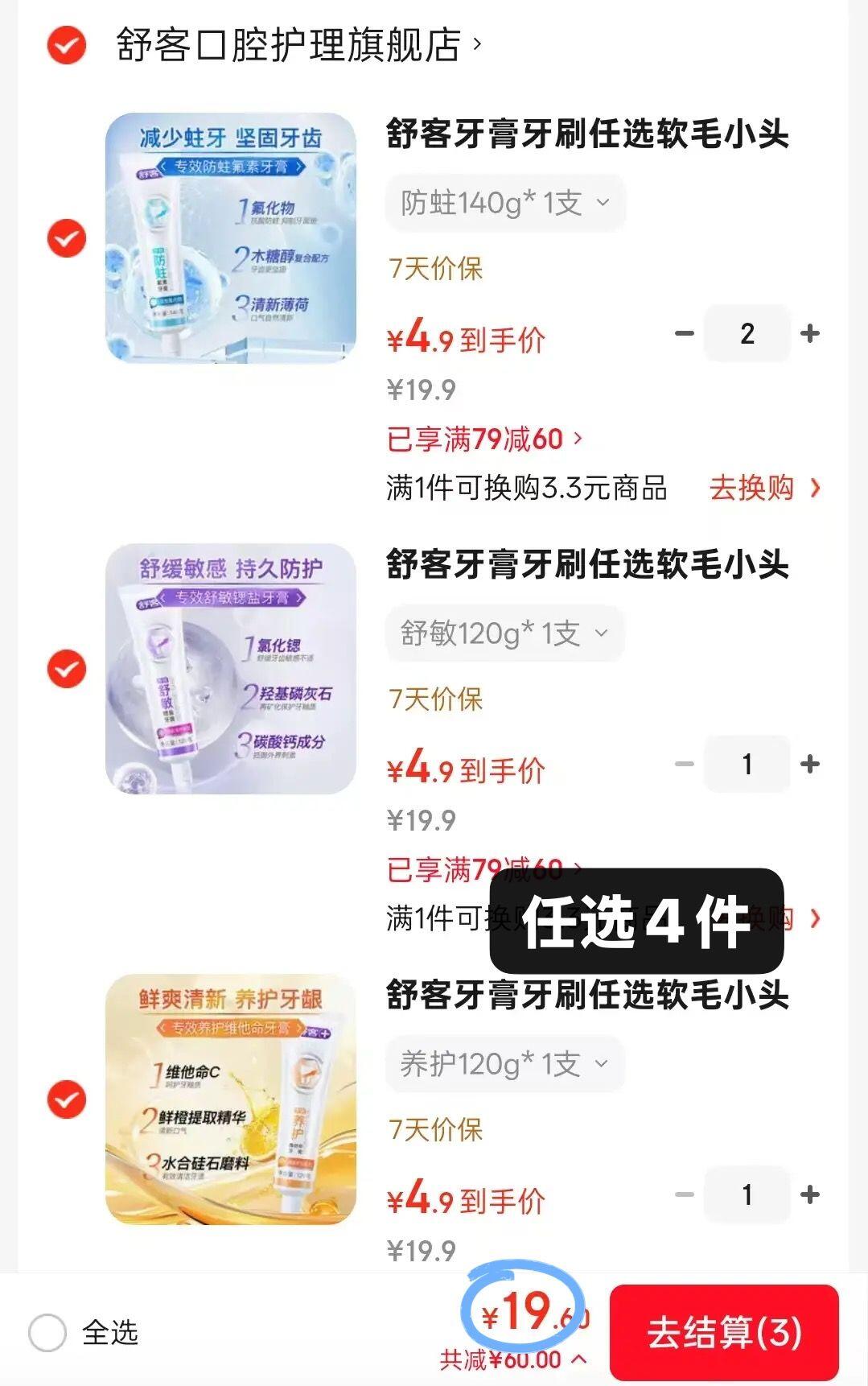This screenshot has height=1386, width=868.
Task: Increase quantity of 舒敏120g toothpaste
Action: tap(810, 764)
